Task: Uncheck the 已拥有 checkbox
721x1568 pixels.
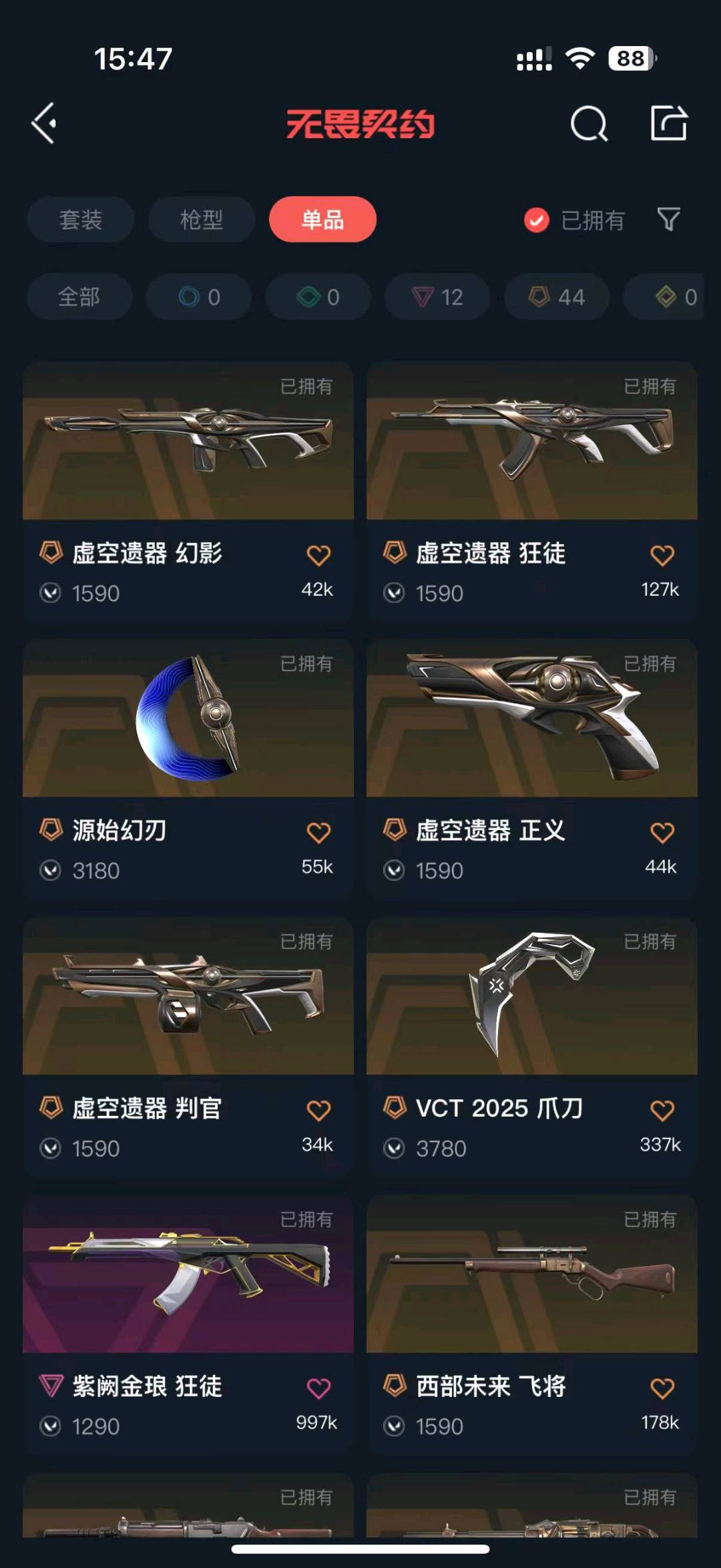Action: (x=537, y=220)
